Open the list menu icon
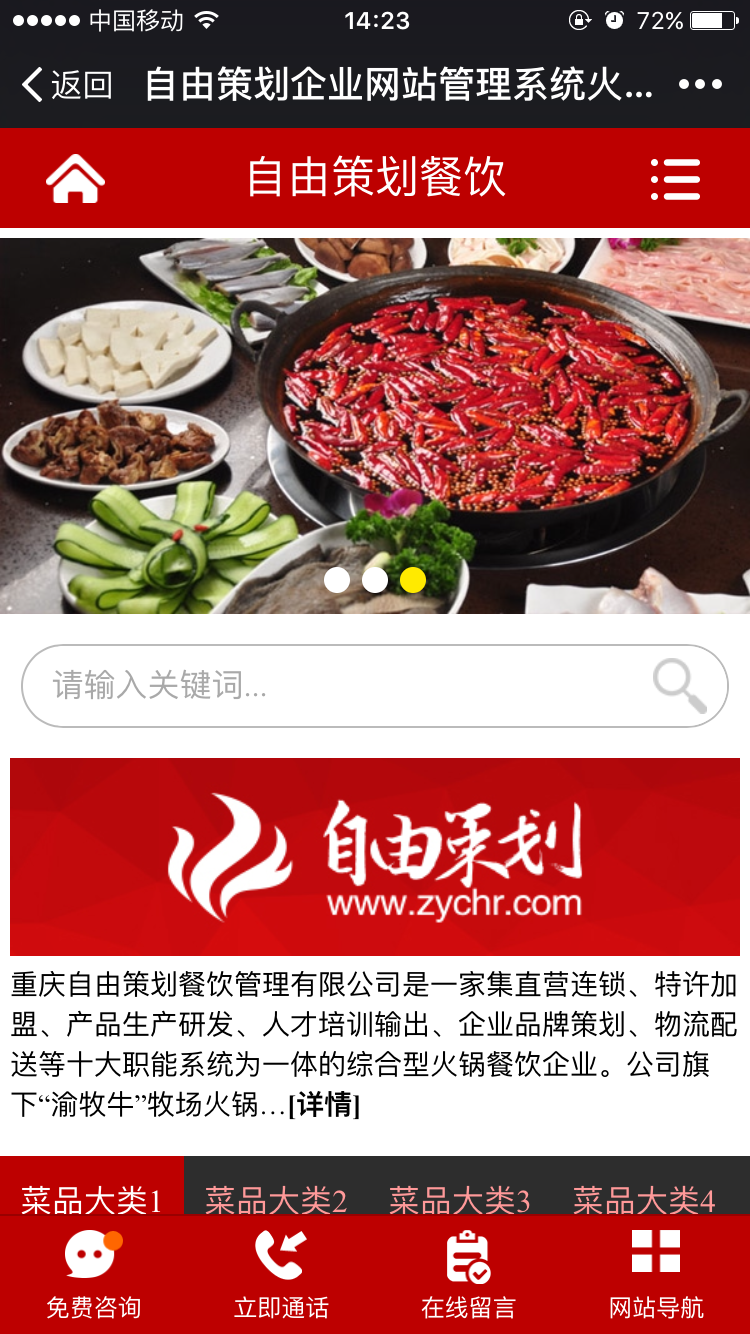 click(x=675, y=179)
